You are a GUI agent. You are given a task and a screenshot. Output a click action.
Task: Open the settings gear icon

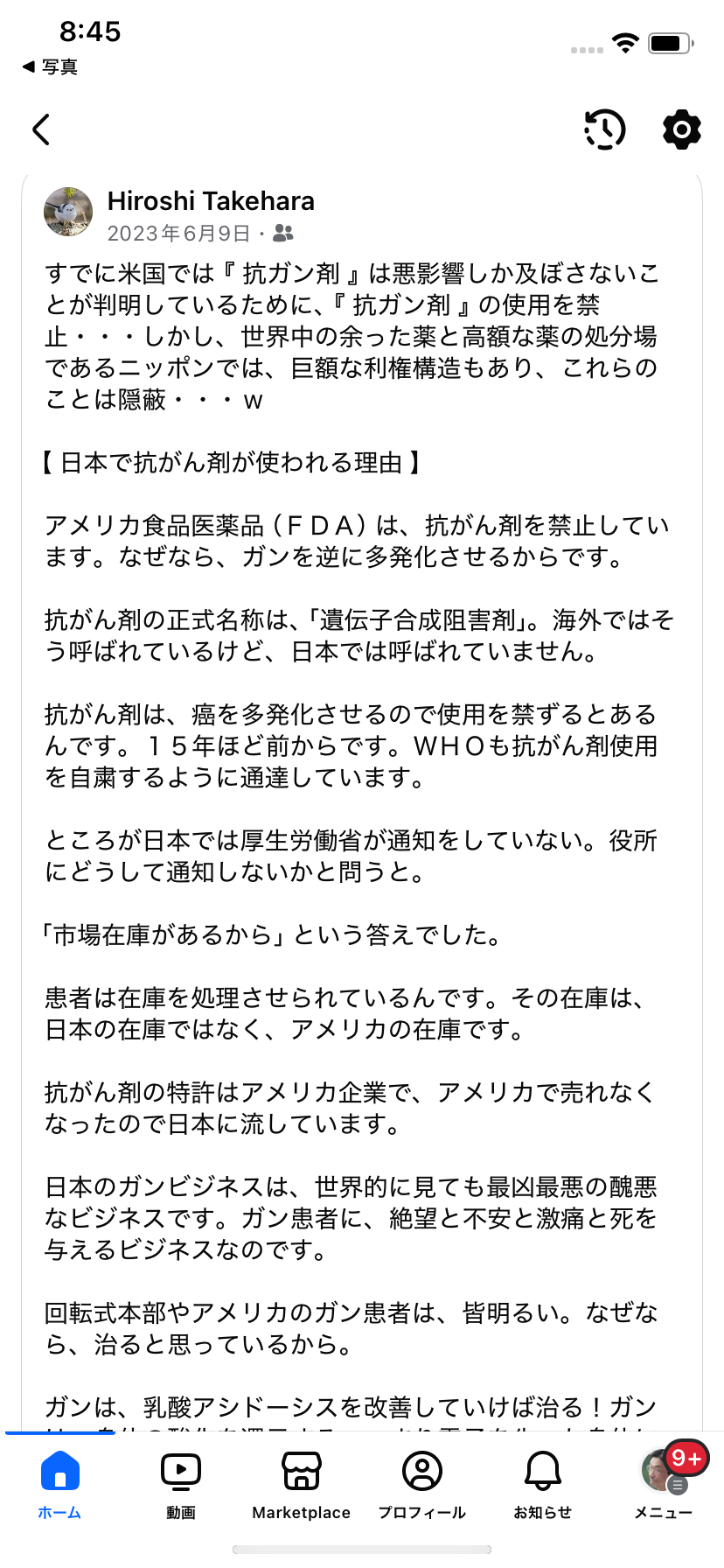click(x=681, y=129)
